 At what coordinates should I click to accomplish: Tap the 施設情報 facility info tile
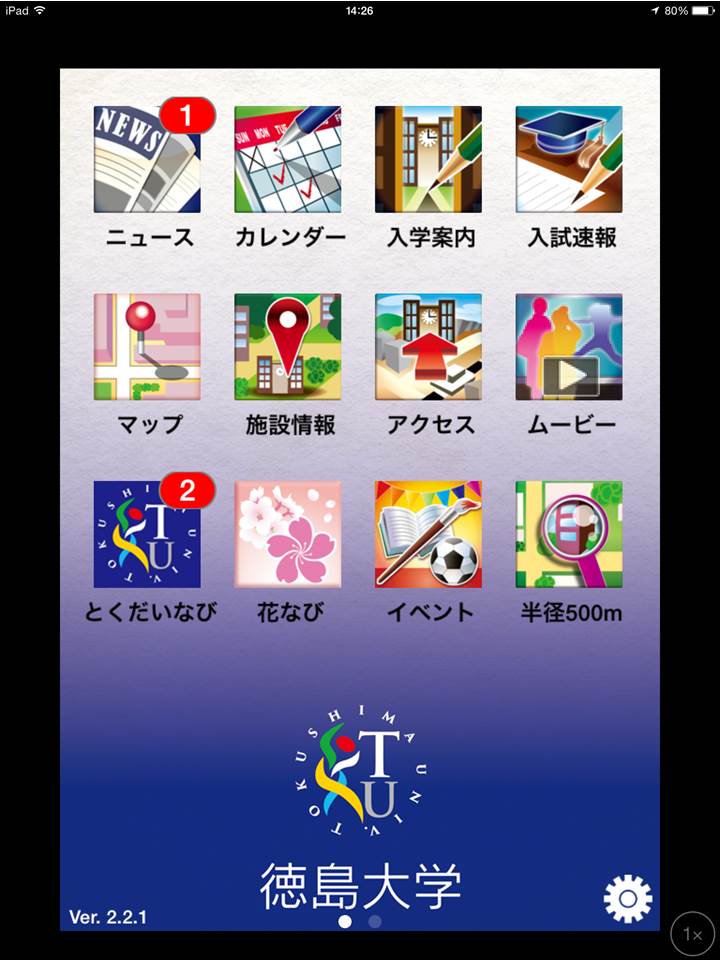[288, 347]
